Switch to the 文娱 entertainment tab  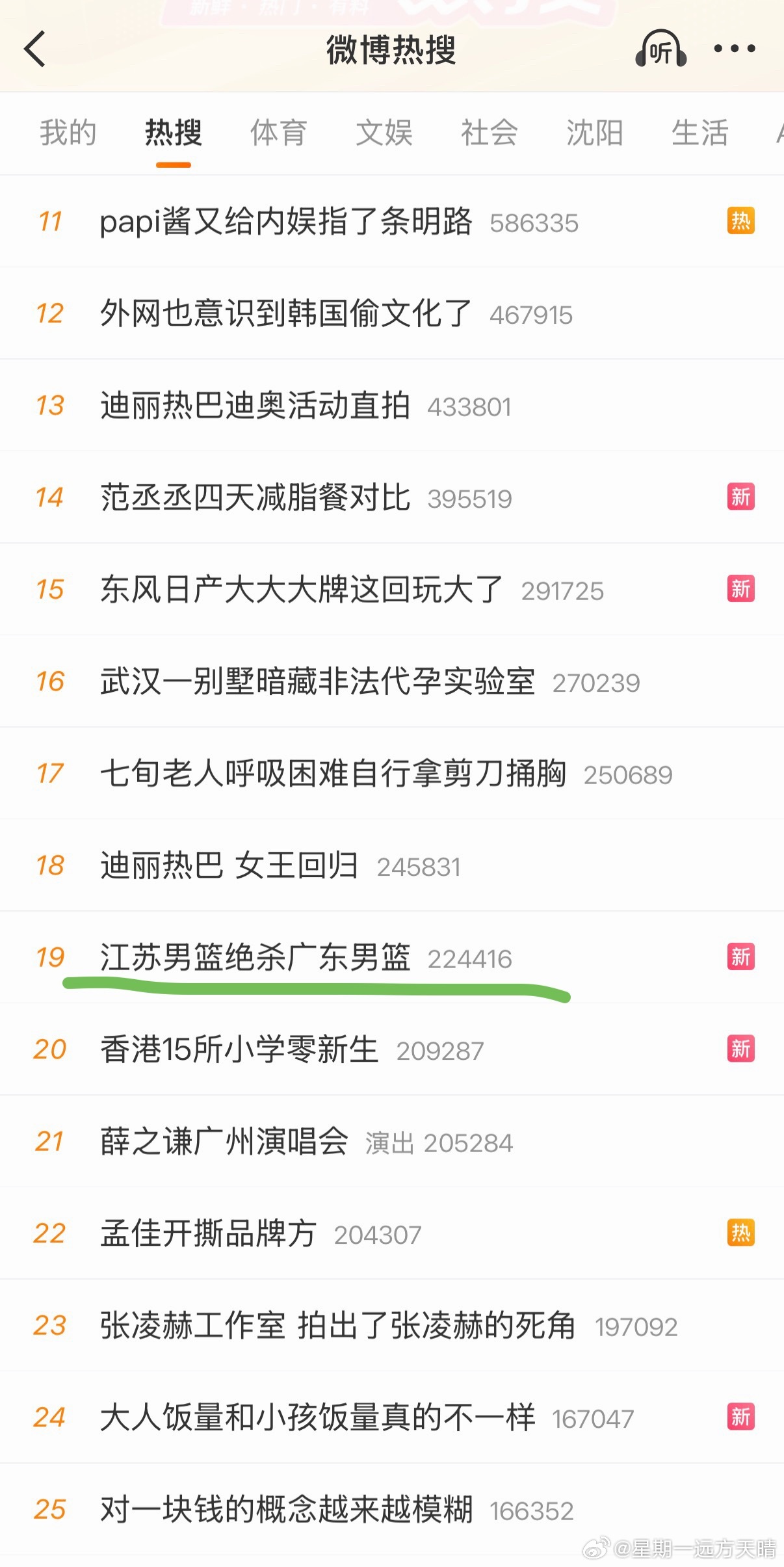(384, 133)
